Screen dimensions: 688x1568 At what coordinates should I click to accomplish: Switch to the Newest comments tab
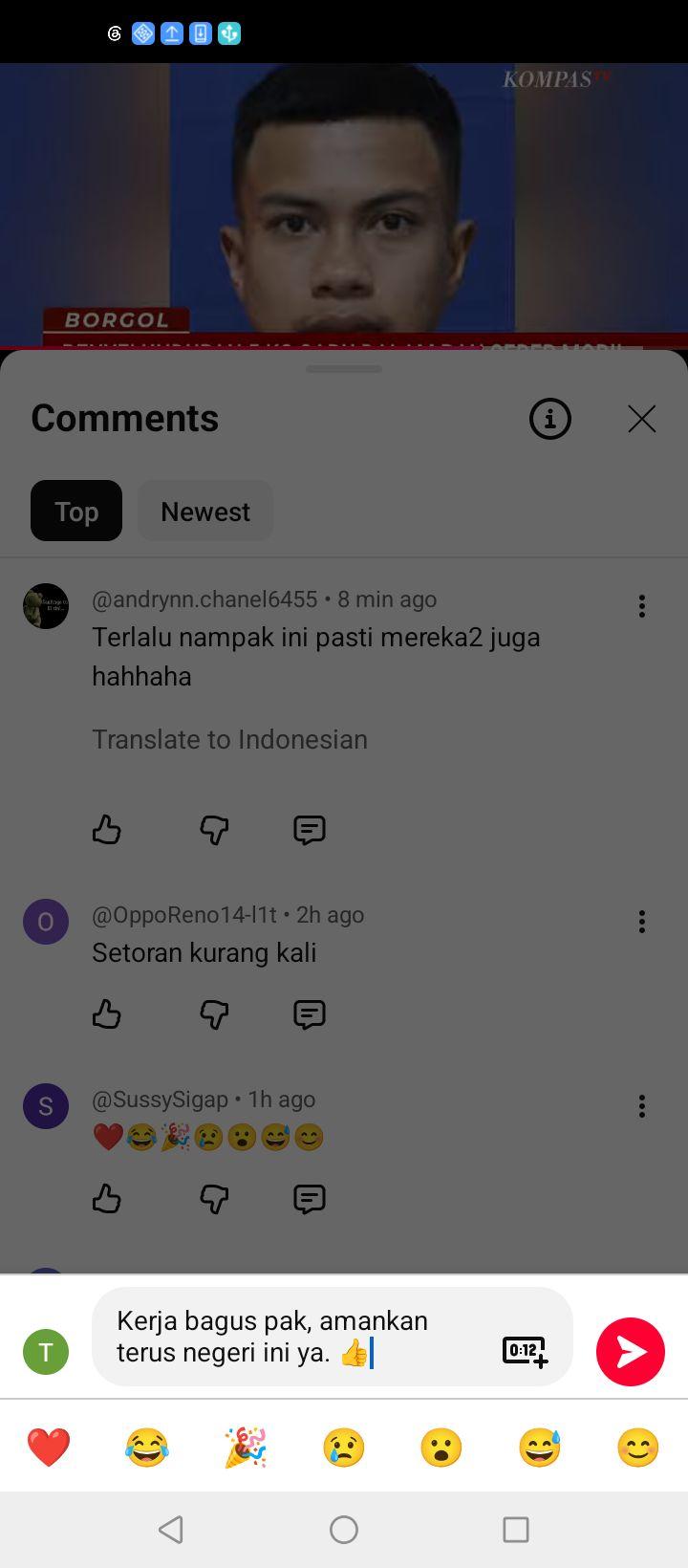[205, 512]
